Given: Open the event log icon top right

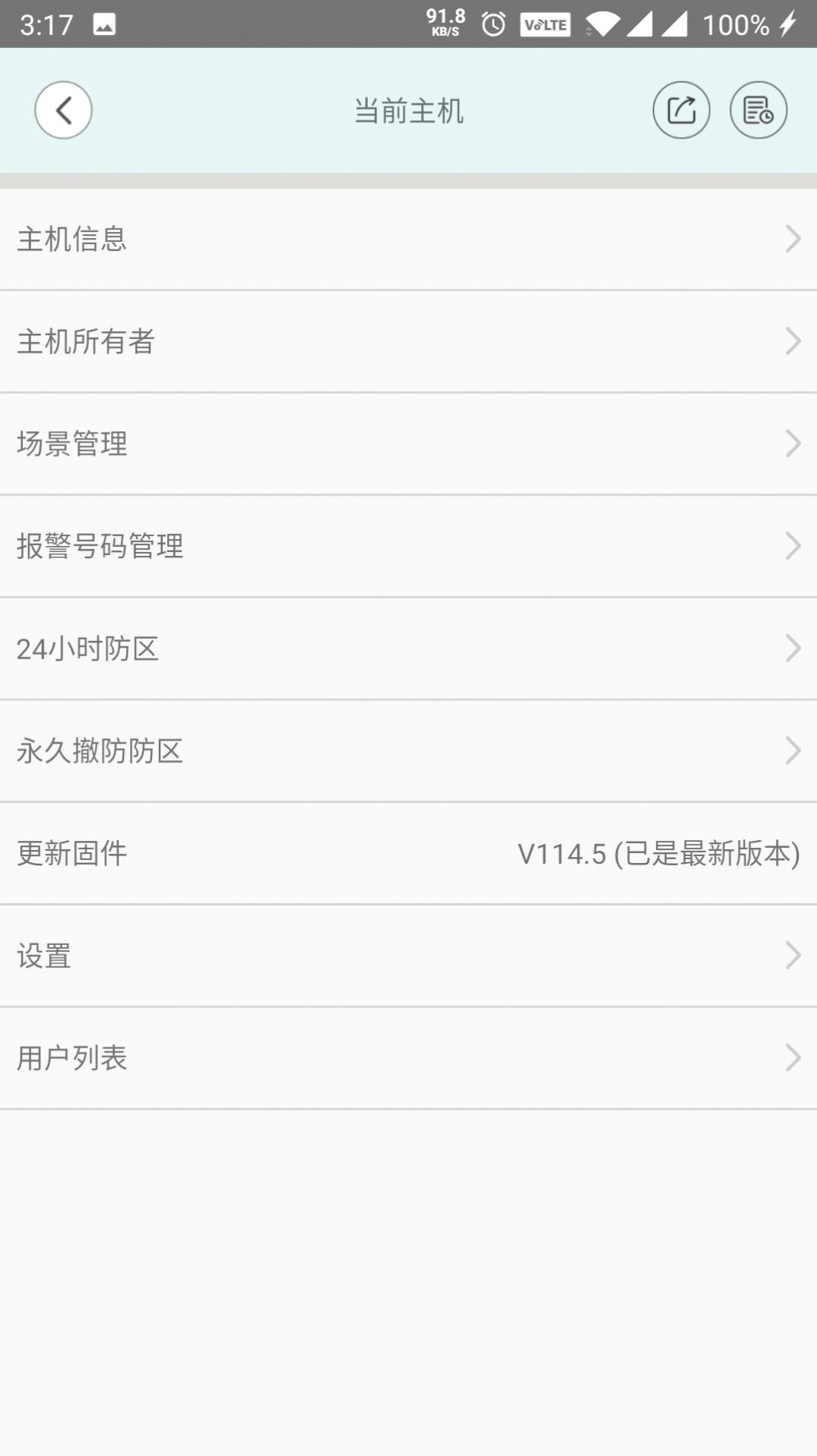Looking at the screenshot, I should (x=757, y=110).
